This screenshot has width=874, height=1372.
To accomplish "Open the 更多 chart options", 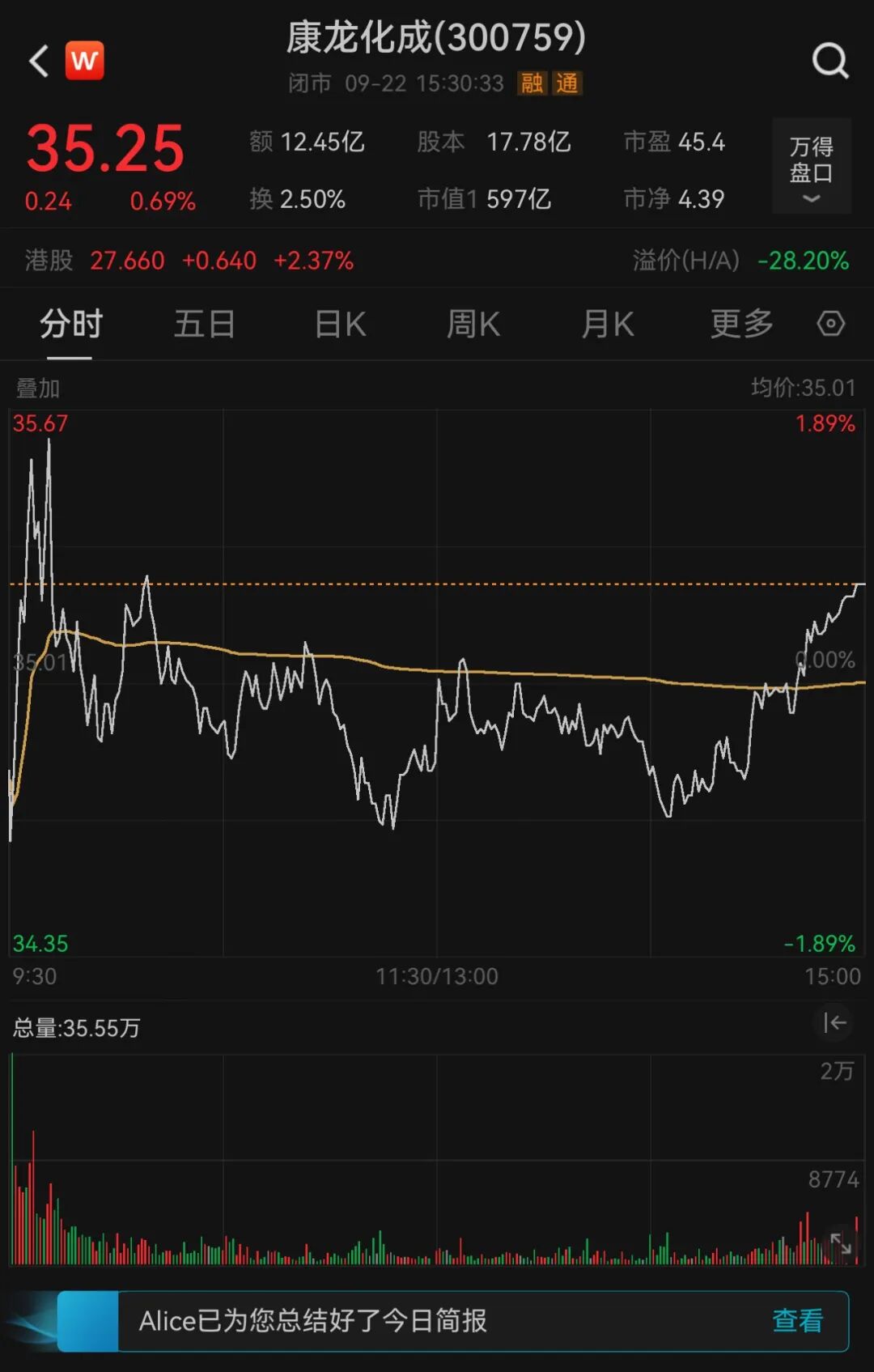I will pyautogui.click(x=741, y=325).
